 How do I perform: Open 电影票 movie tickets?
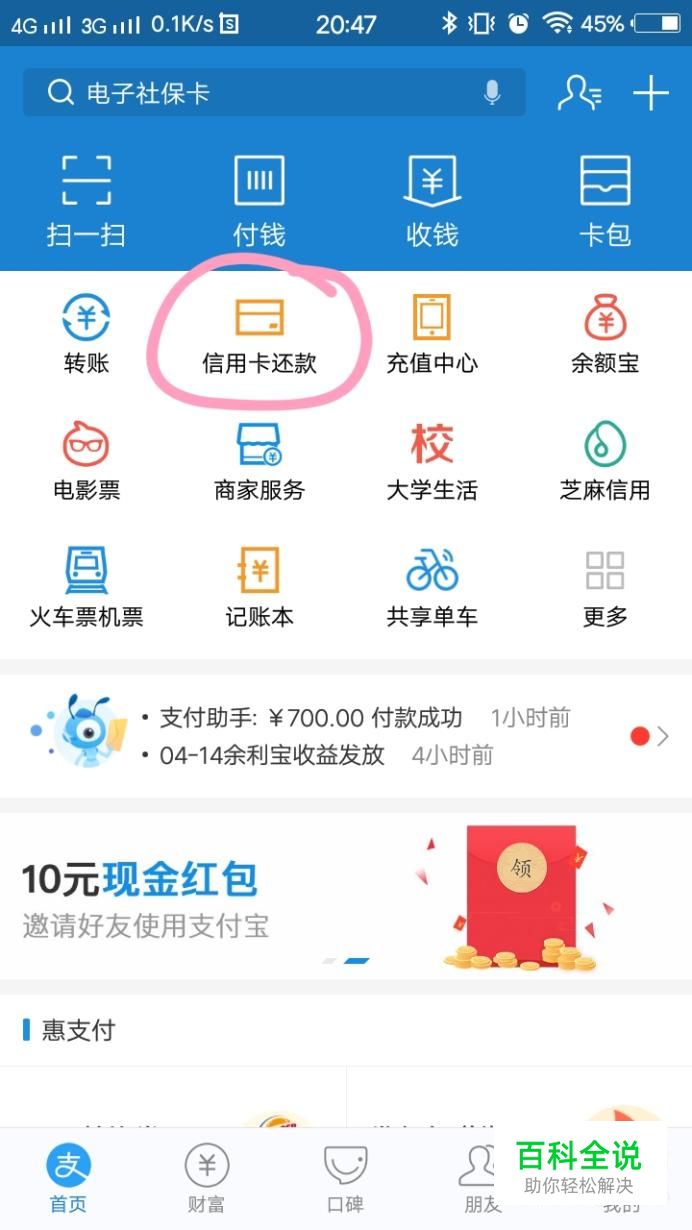[x=86, y=461]
